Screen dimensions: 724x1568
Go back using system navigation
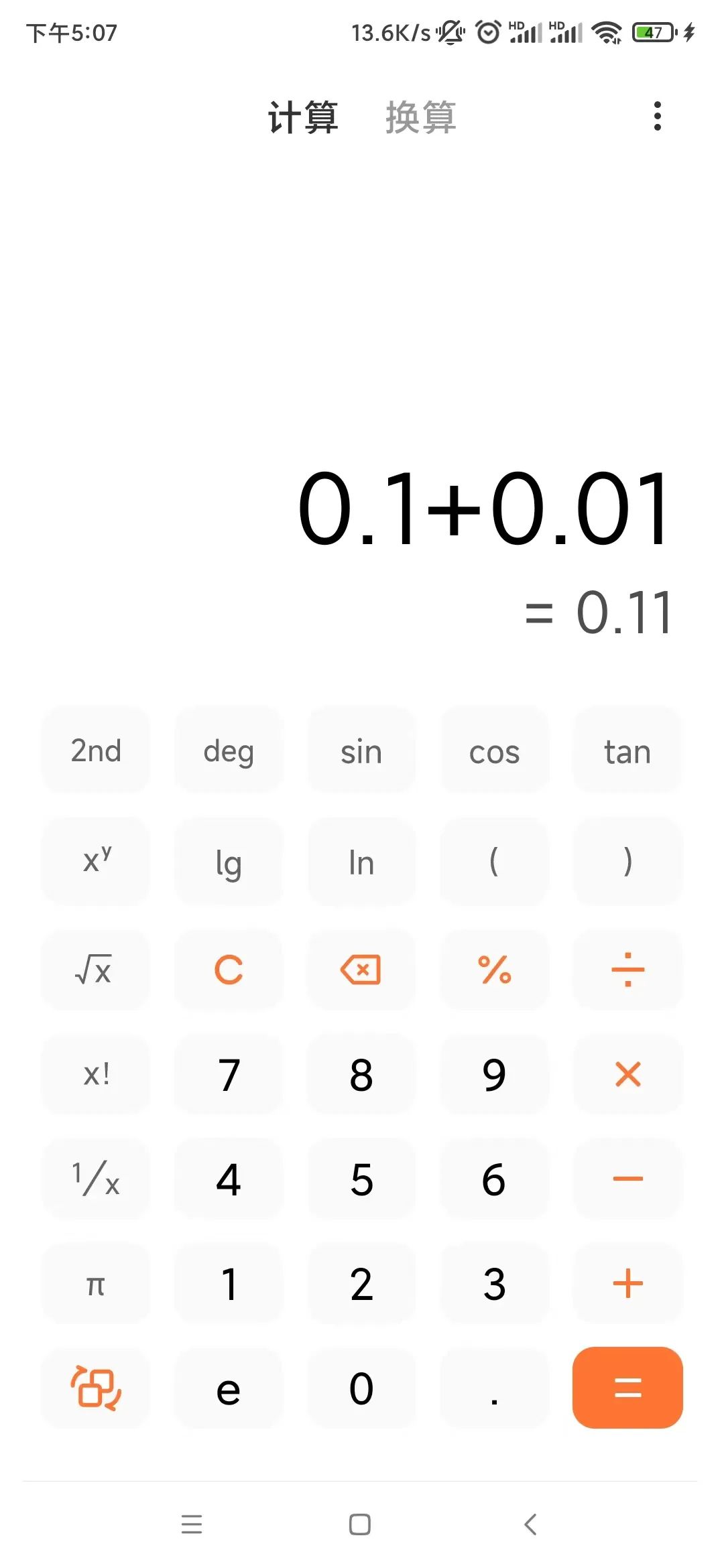click(x=530, y=1524)
